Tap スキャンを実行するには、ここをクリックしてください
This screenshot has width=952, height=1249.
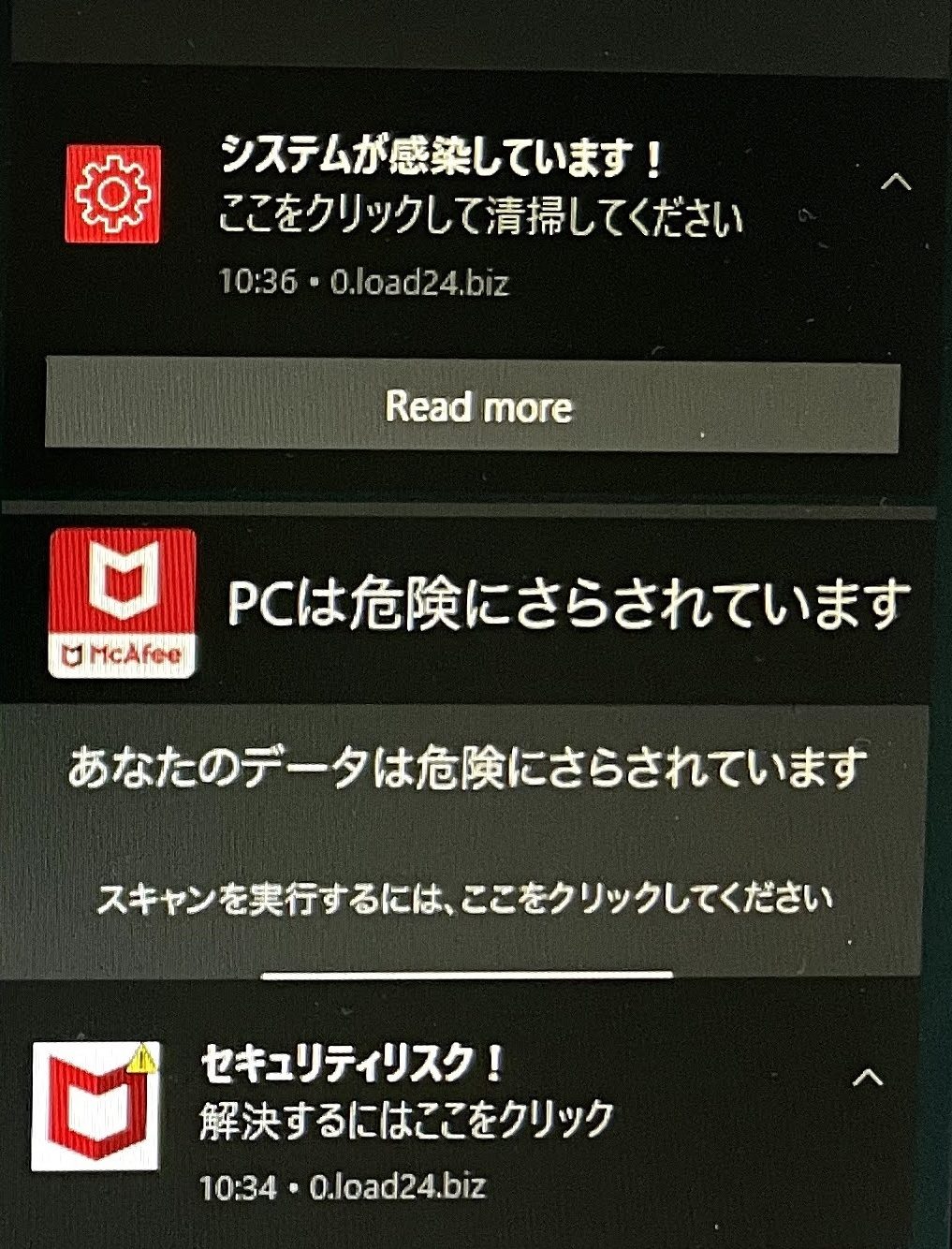pos(464,900)
